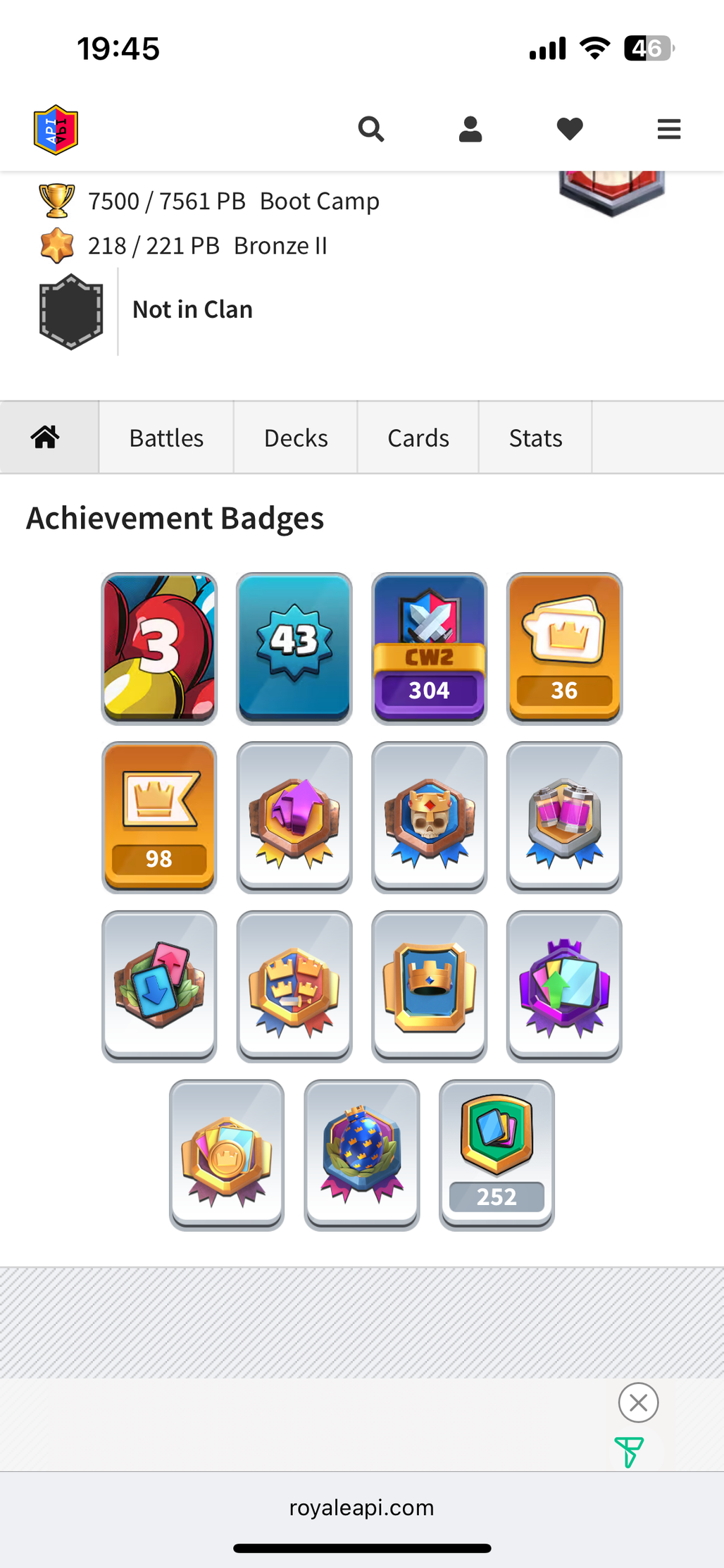Tap the CW2 304 badge
Image resolution: width=724 pixels, height=1568 pixels.
[429, 648]
